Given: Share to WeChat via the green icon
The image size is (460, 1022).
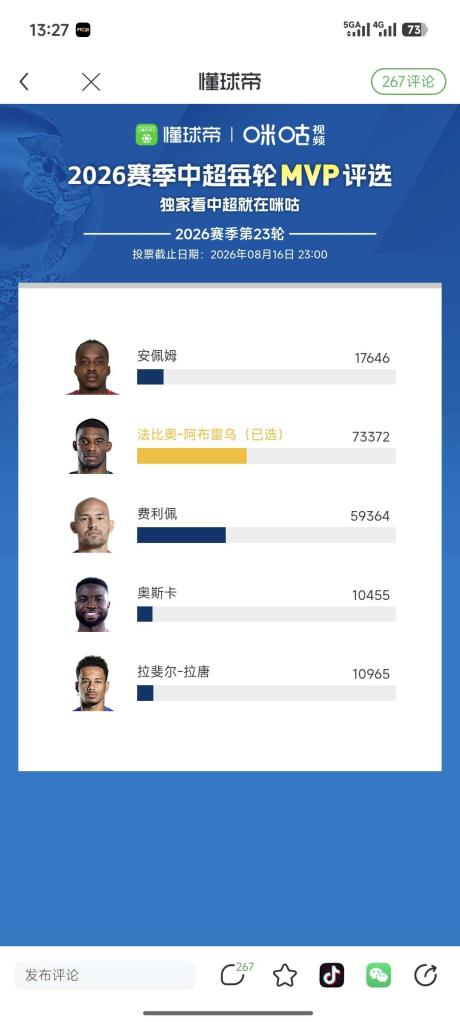Looking at the screenshot, I should click(x=379, y=975).
